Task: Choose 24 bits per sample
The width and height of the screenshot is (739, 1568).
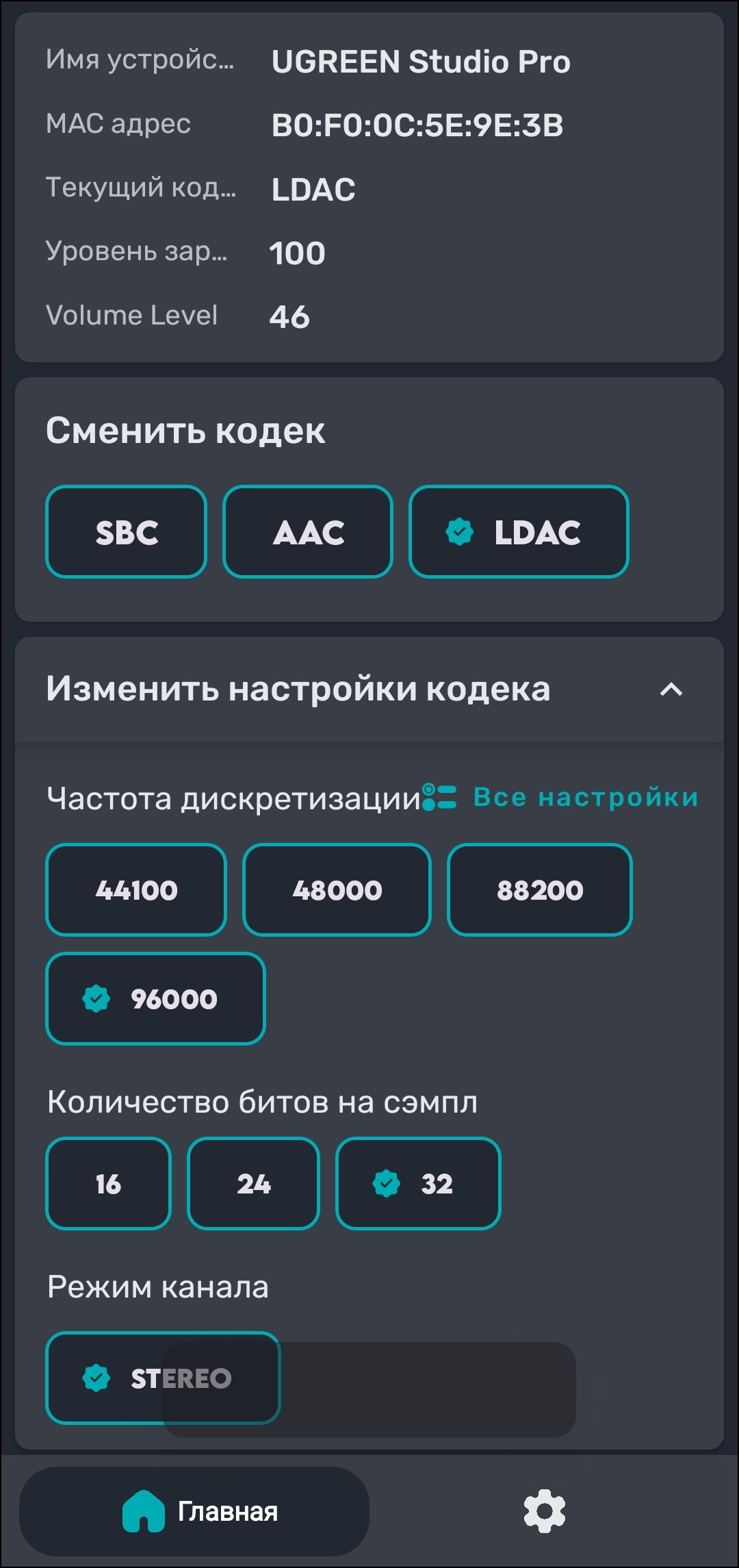Action: pos(253,1184)
